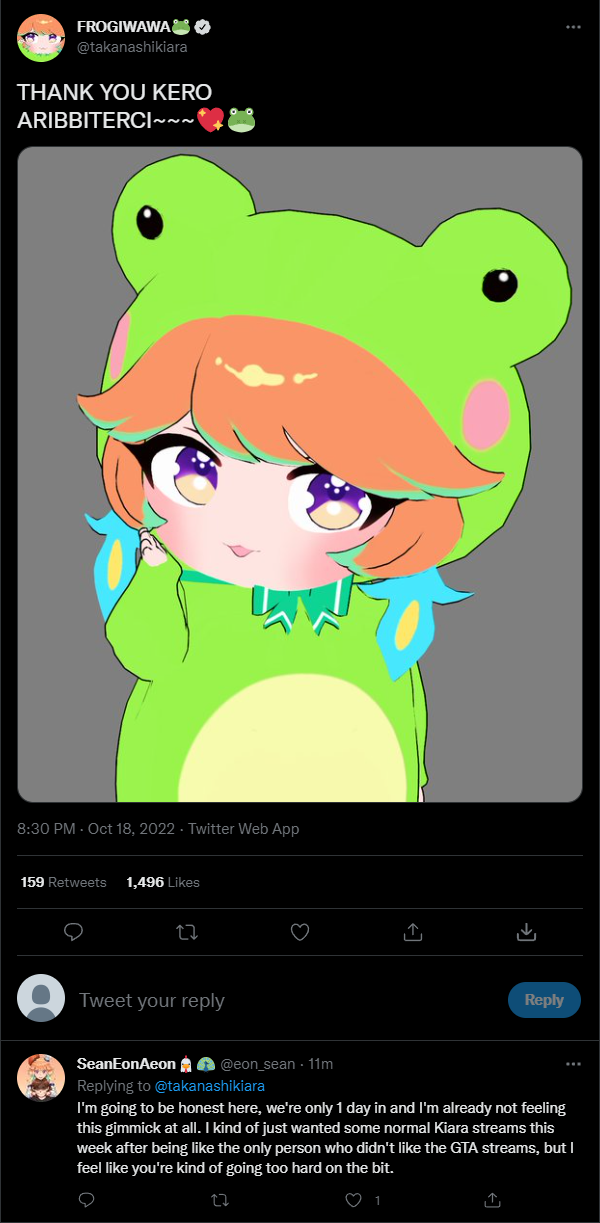
Task: Share SeanEonAeon's reply
Action: (491, 1199)
